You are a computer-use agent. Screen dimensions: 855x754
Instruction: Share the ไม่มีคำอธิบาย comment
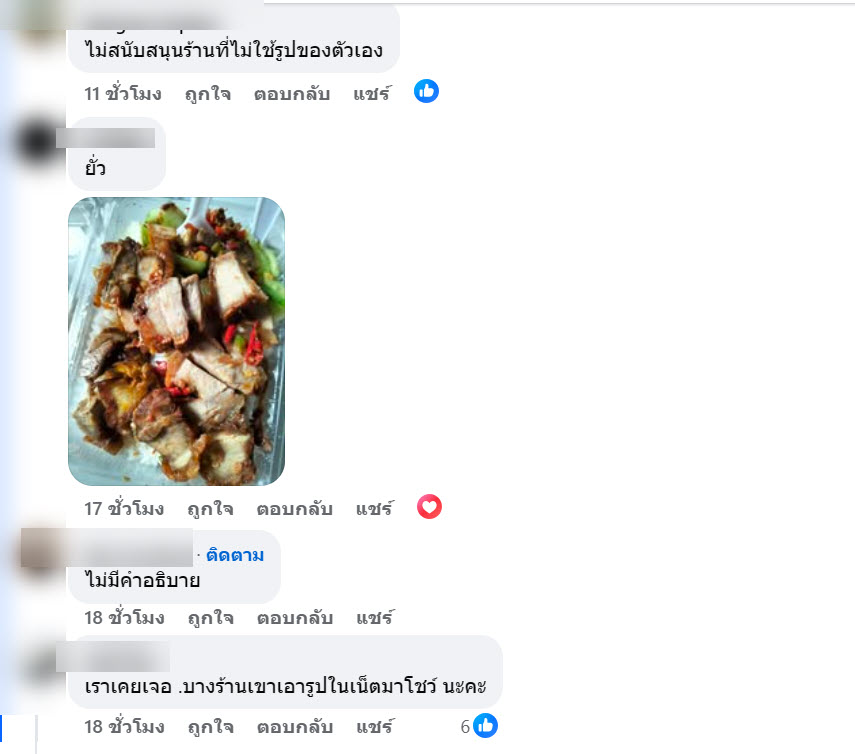pos(375,617)
